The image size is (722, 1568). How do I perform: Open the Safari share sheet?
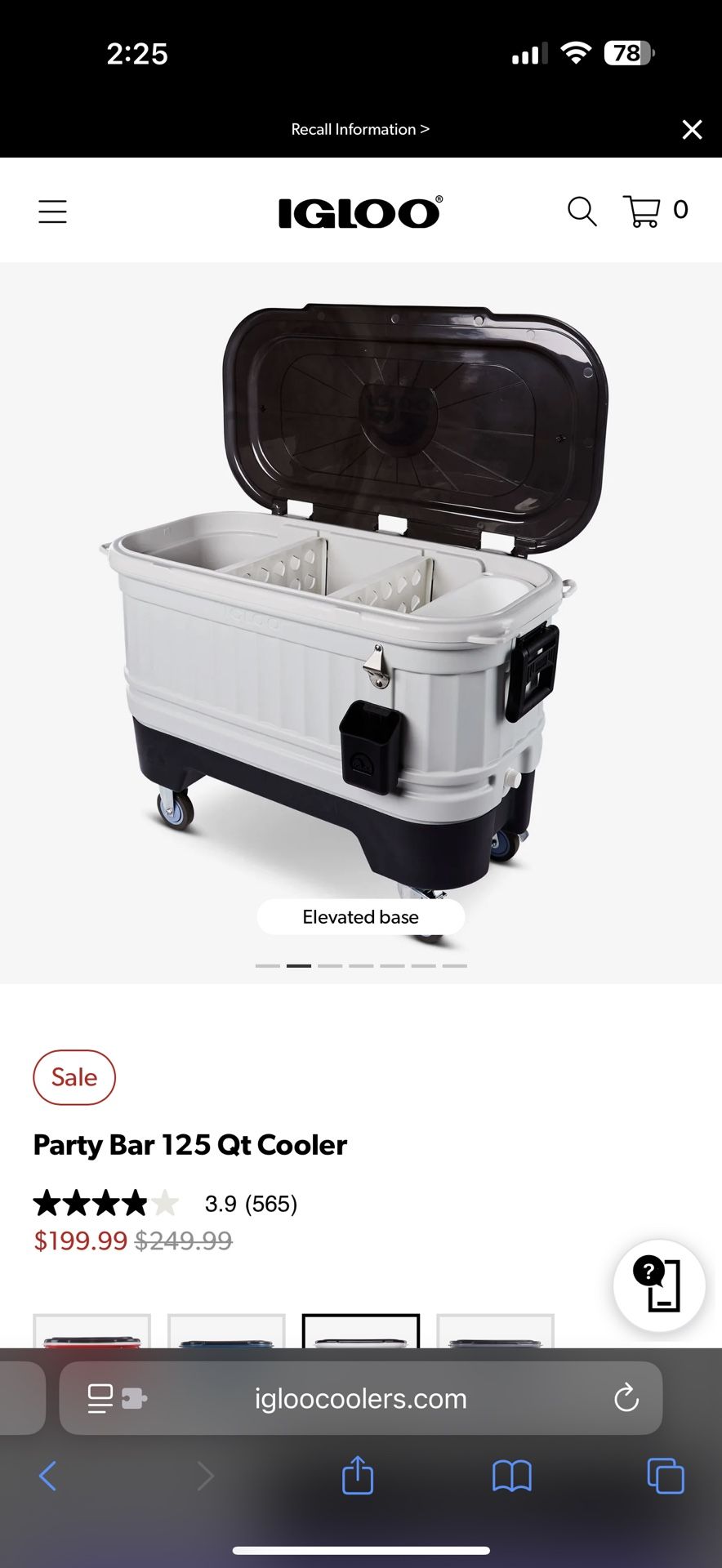[x=357, y=1476]
